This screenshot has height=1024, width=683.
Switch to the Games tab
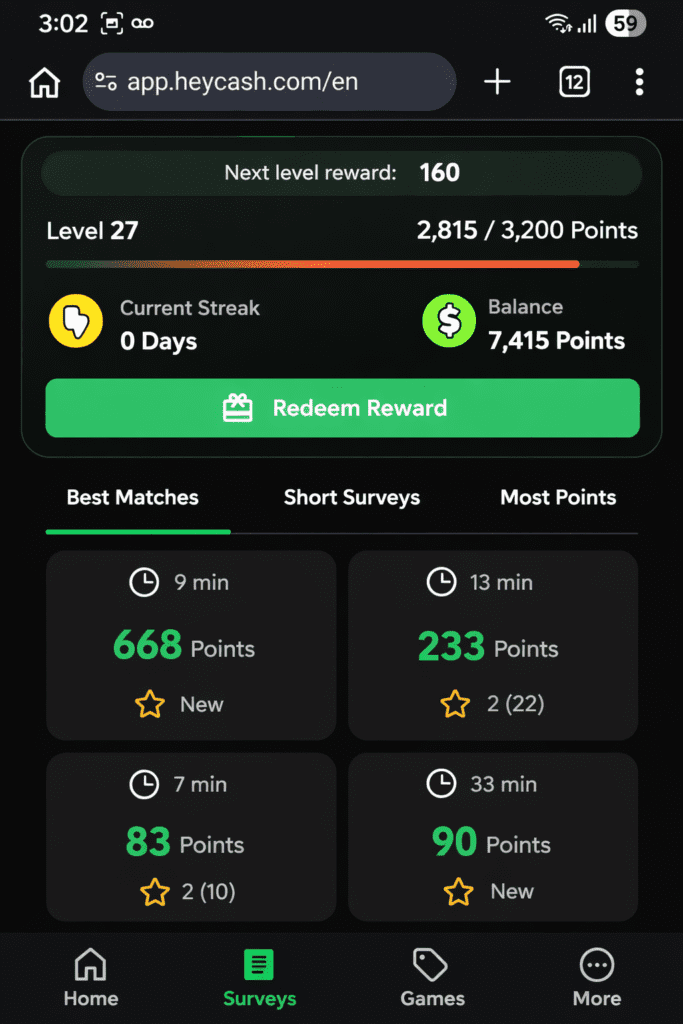coord(432,980)
